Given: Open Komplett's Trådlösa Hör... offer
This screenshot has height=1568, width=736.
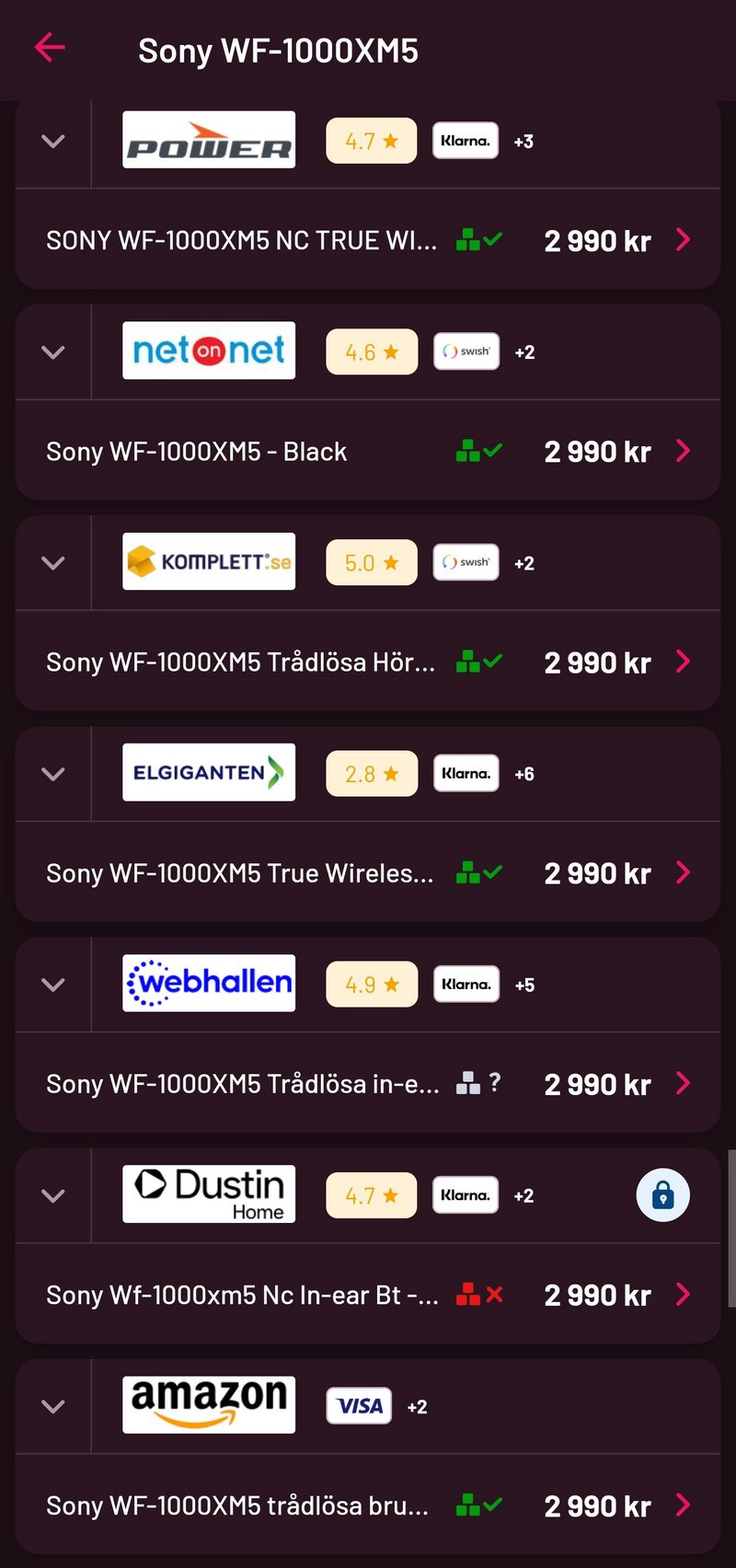Looking at the screenshot, I should (368, 663).
